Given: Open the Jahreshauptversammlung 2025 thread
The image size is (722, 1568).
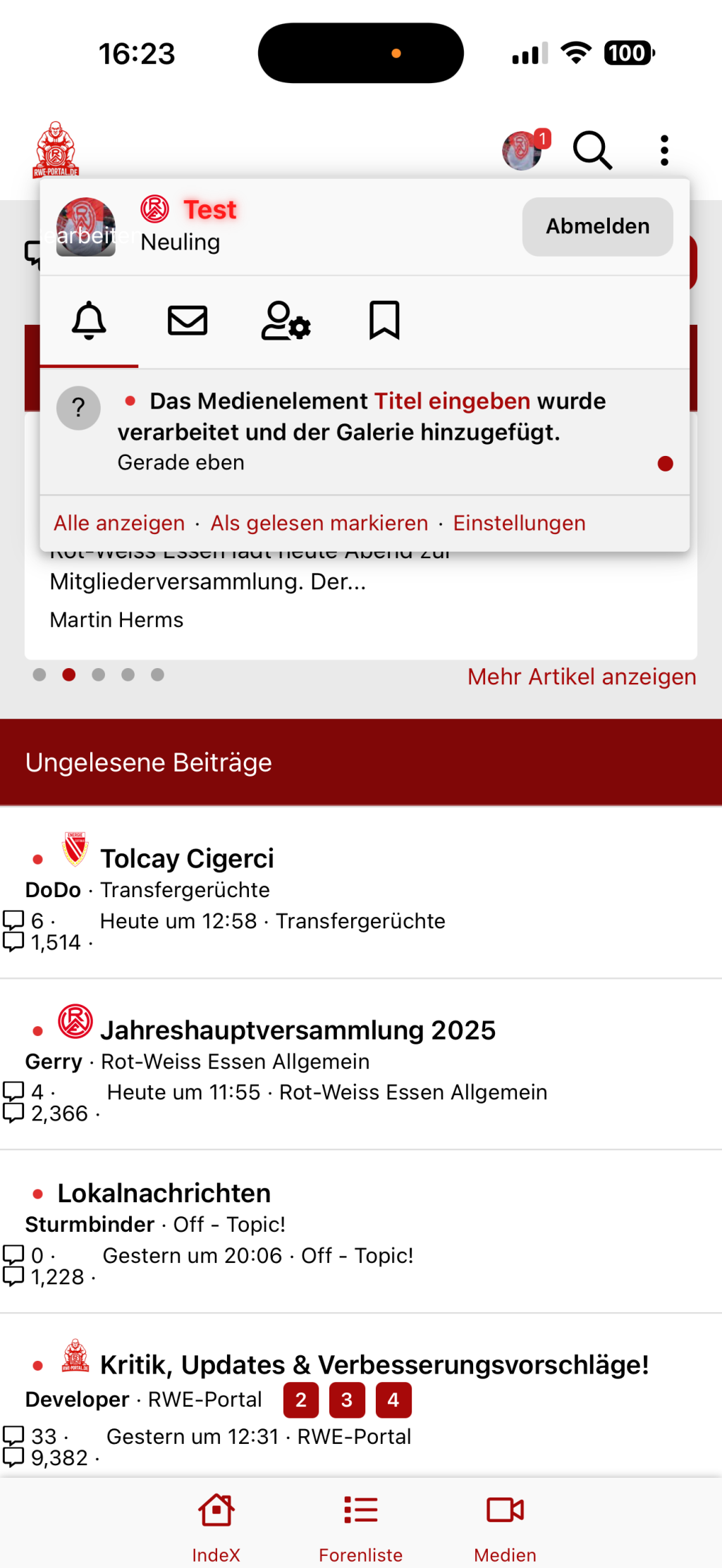Looking at the screenshot, I should coord(298,1030).
